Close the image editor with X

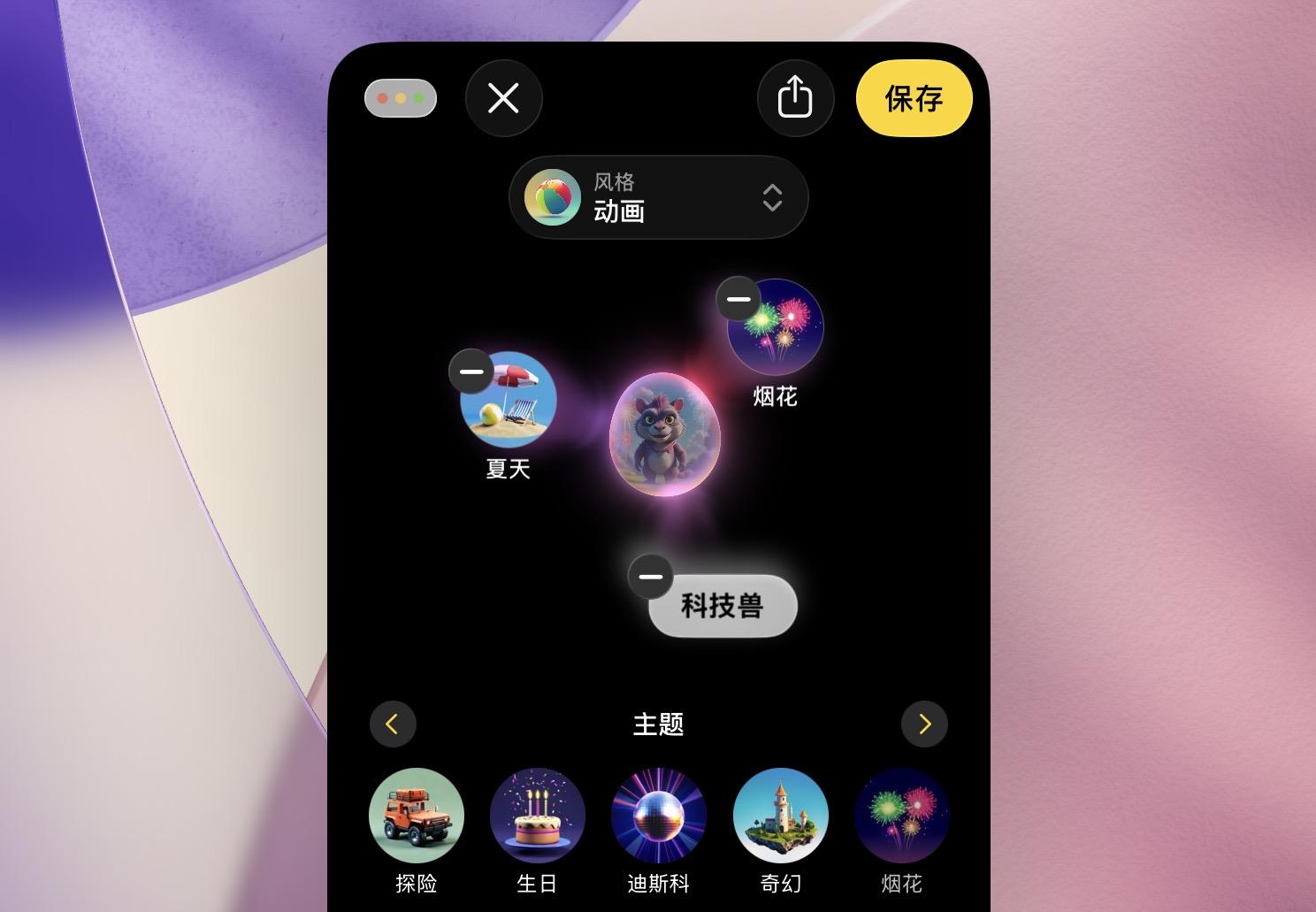pos(503,98)
